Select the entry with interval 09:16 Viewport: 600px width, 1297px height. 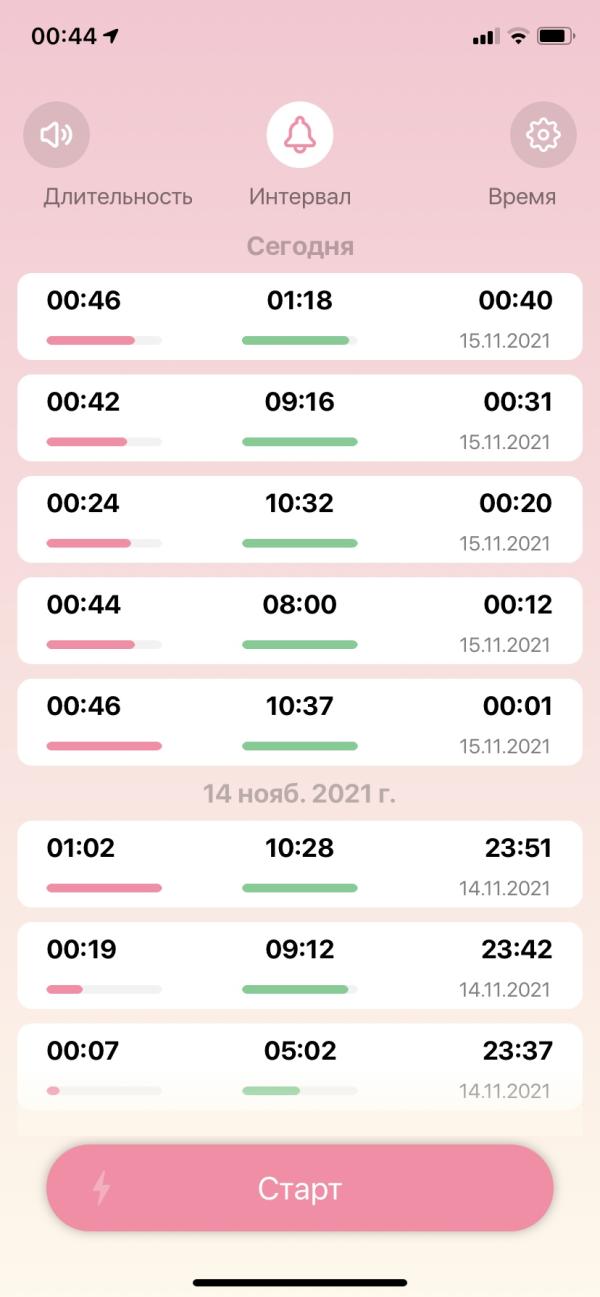point(300,417)
